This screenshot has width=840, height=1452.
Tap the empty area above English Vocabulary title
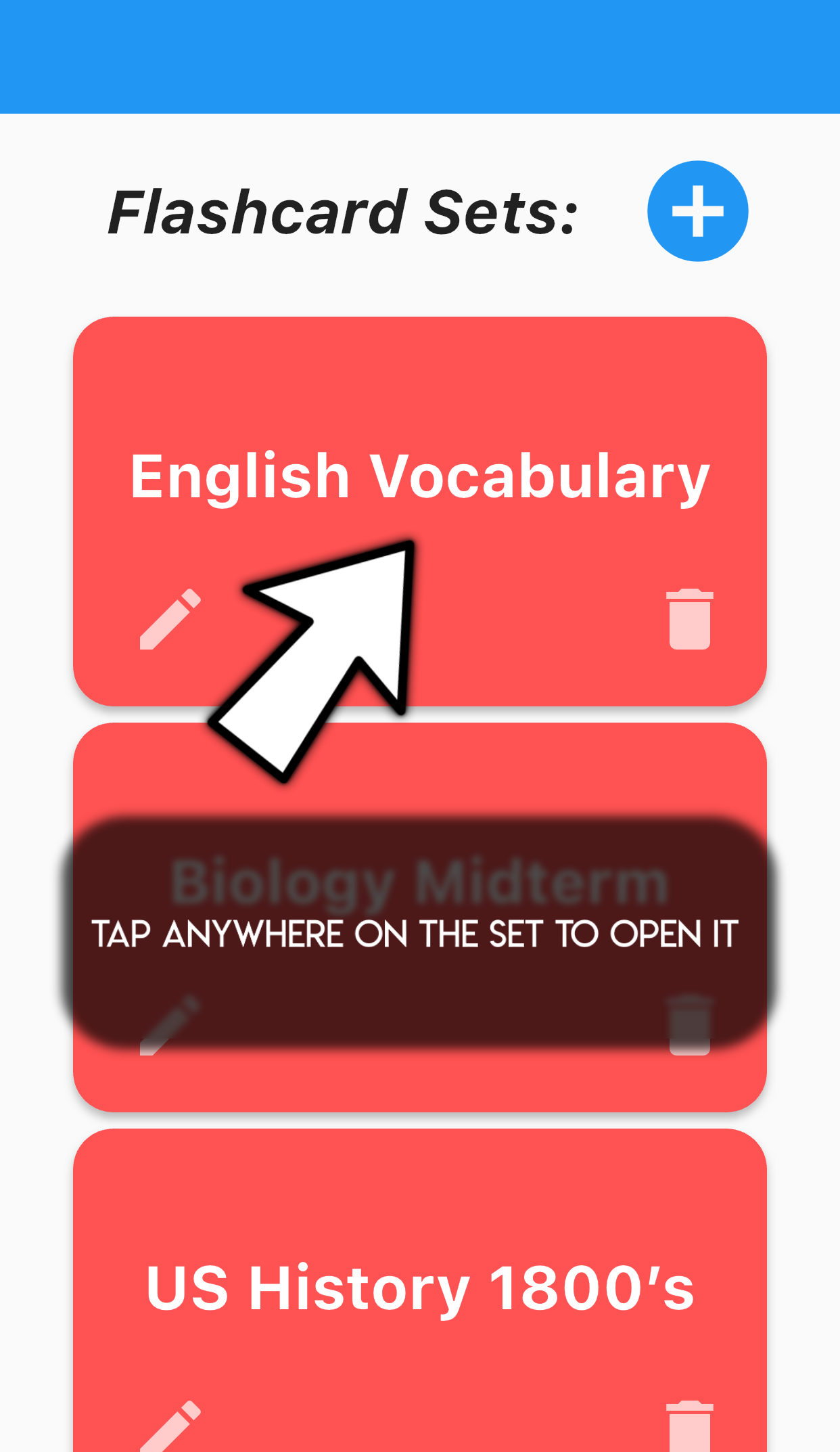[x=419, y=372]
